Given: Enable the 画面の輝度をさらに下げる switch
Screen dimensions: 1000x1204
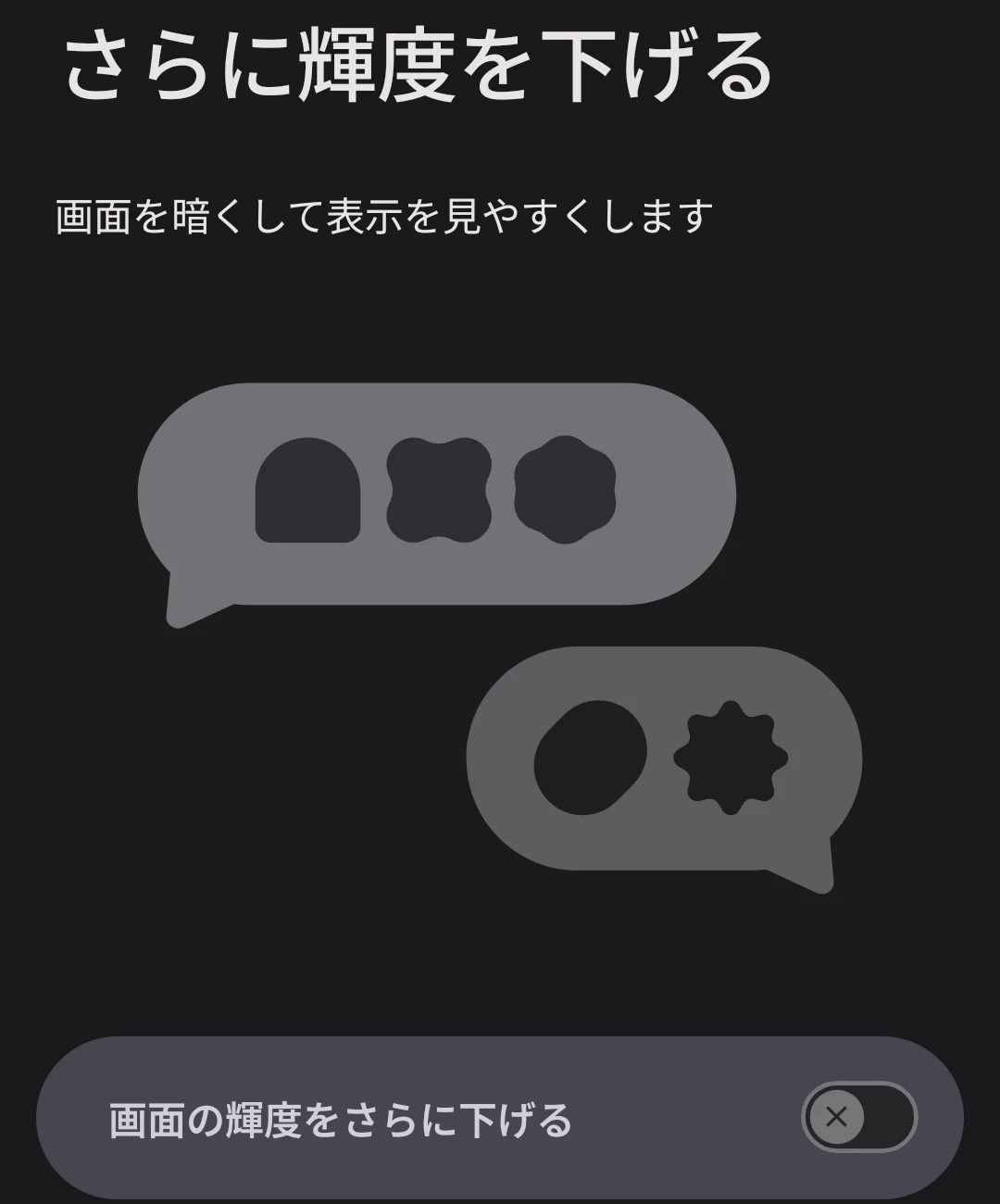Looking at the screenshot, I should pos(858,1117).
